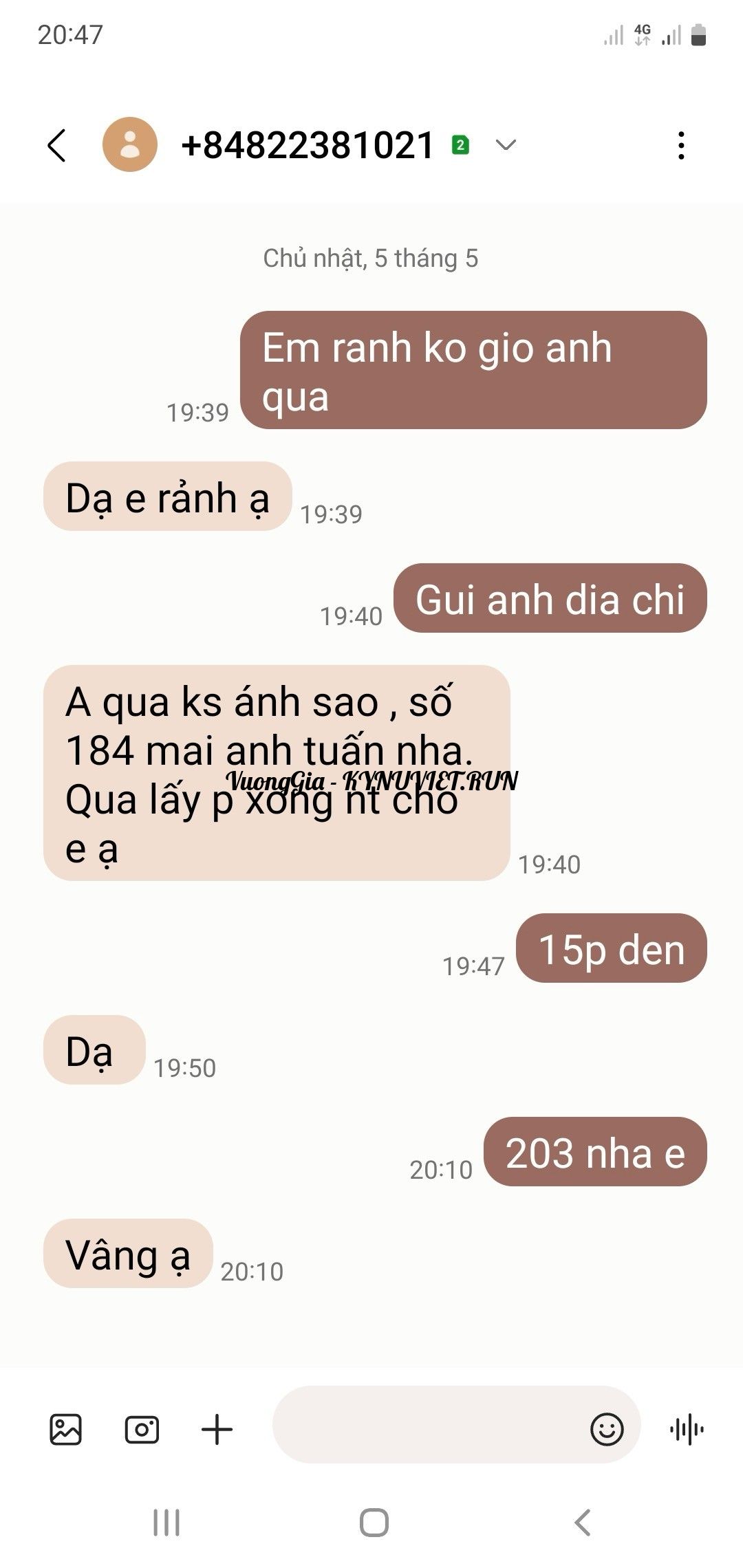Open the contact avatar for +84822381021
Image resolution: width=743 pixels, height=1568 pixels.
tap(129, 145)
